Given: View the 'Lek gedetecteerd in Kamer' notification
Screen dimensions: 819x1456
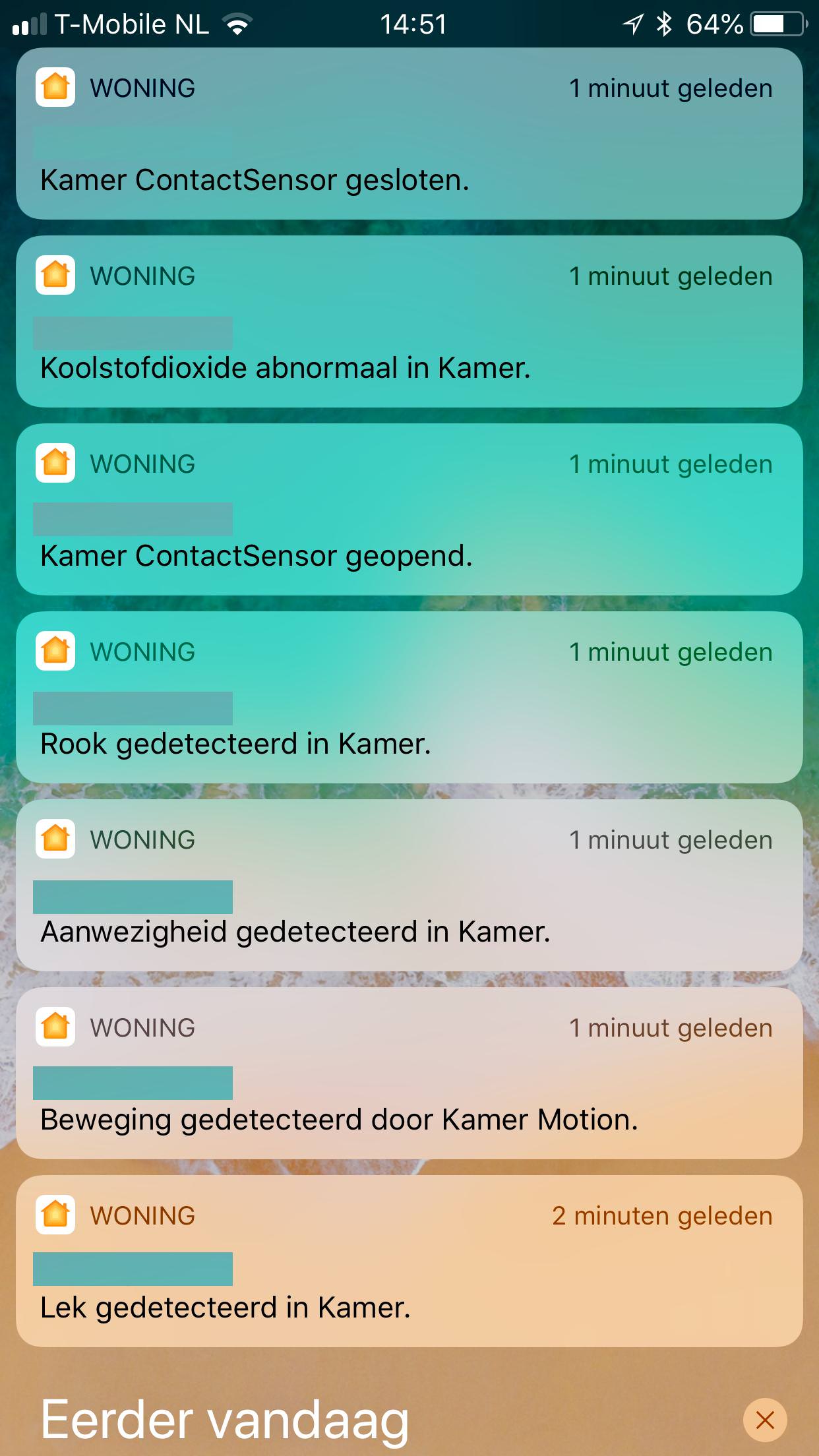Looking at the screenshot, I should [409, 1261].
